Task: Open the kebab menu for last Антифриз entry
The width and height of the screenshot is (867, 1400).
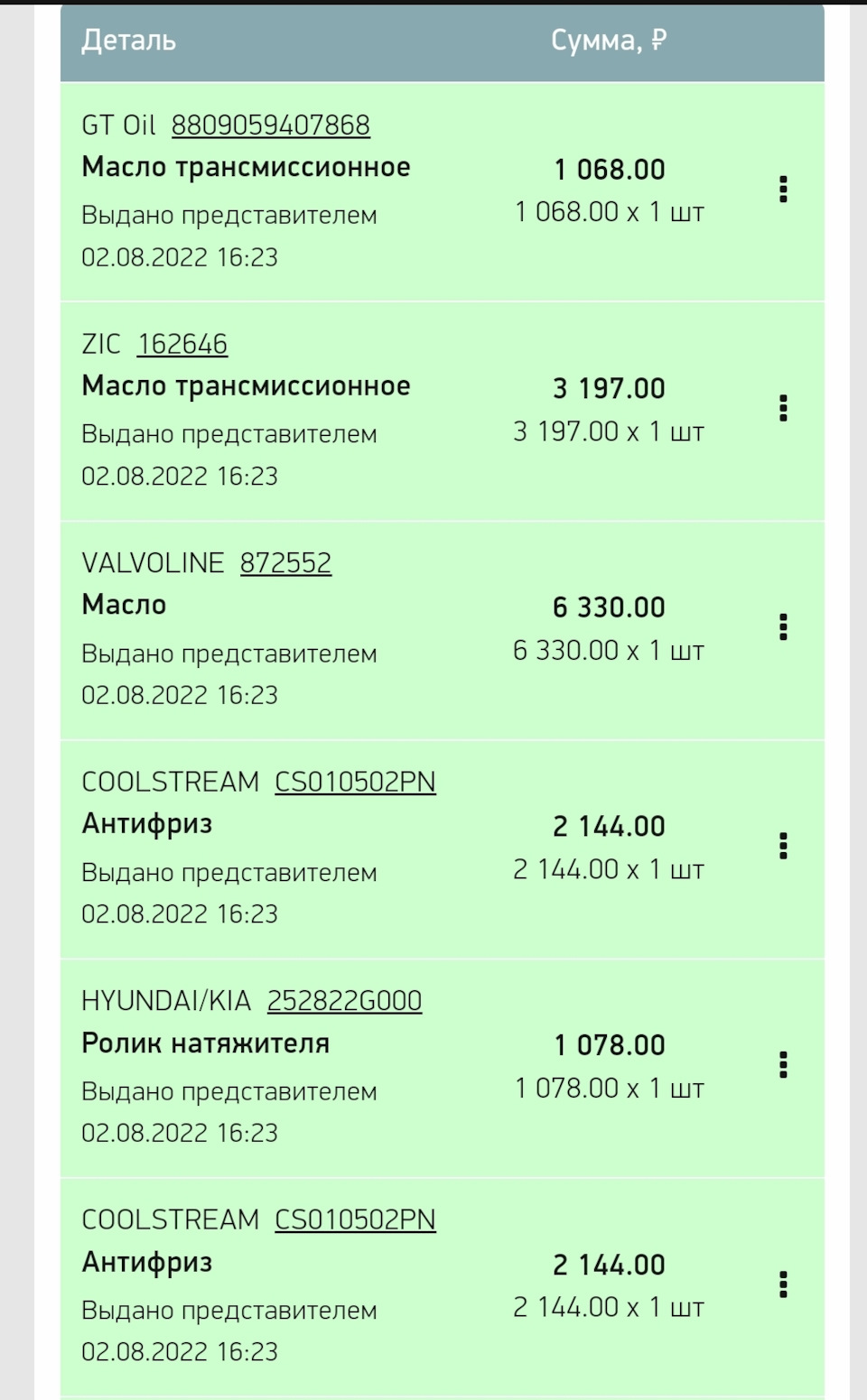Action: [x=782, y=1282]
